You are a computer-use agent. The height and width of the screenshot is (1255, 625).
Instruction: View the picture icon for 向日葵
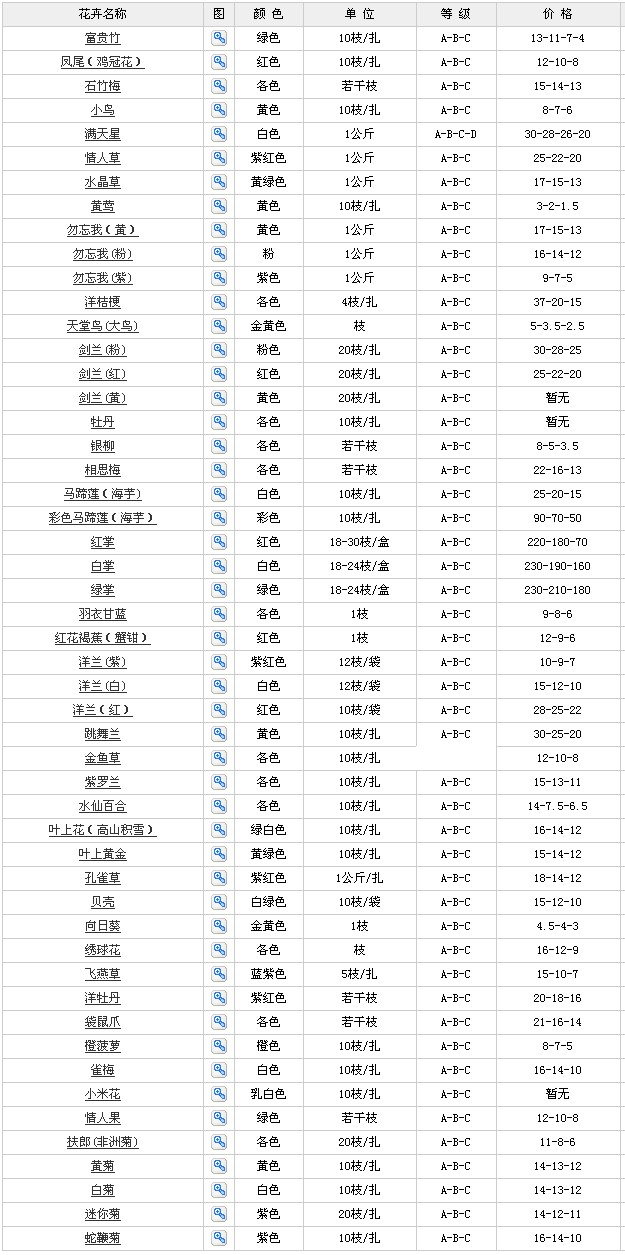(x=219, y=926)
